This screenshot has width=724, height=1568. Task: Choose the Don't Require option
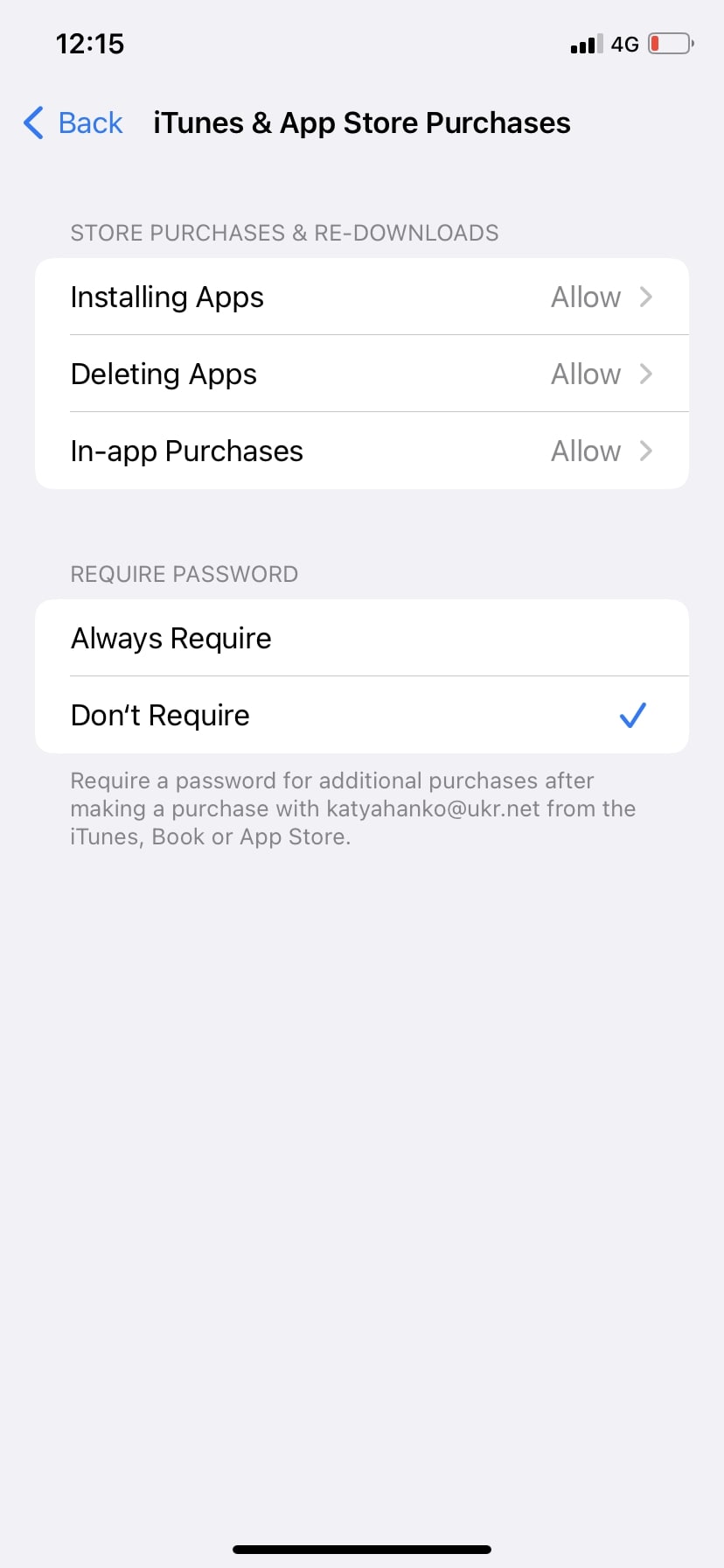click(x=362, y=715)
